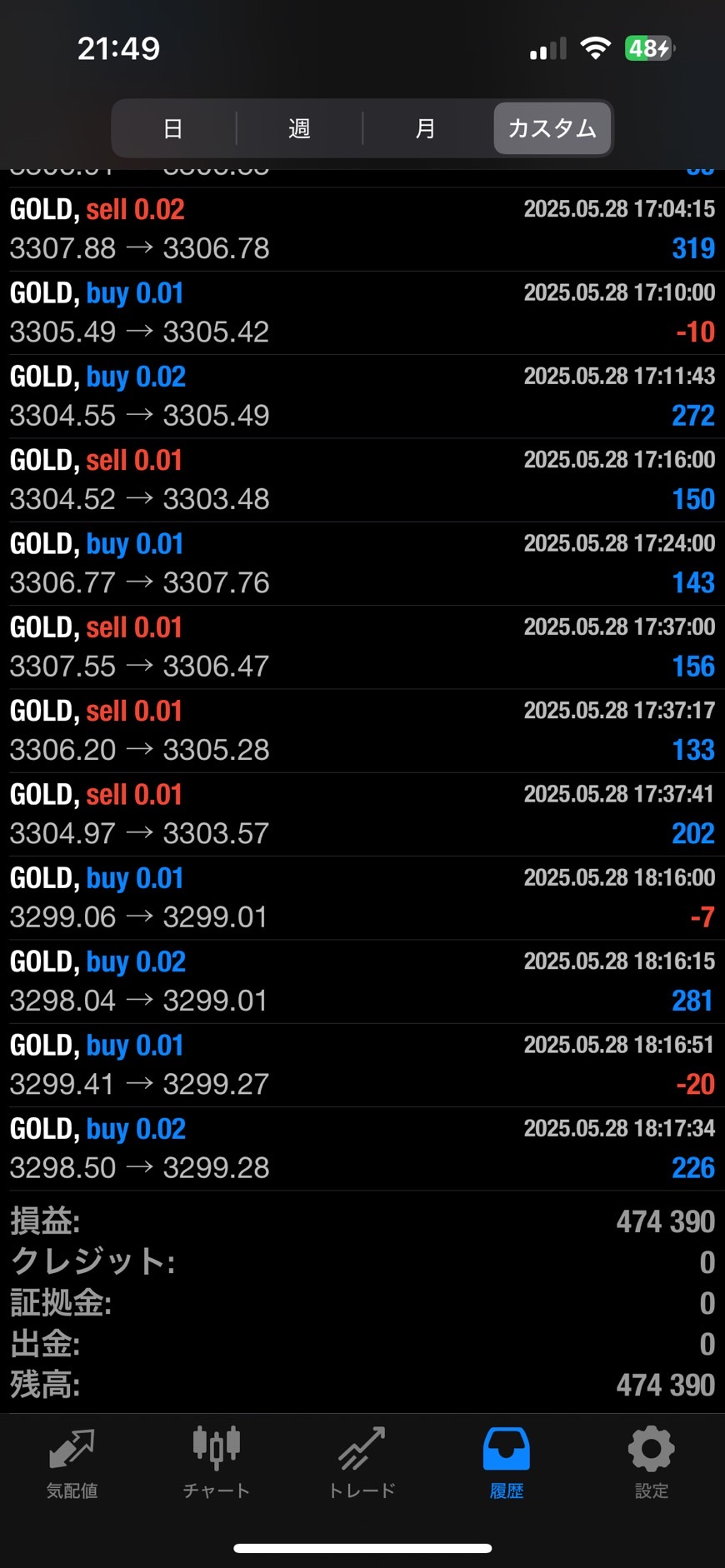
Task: Select the カスタム period tab
Action: coord(552,128)
